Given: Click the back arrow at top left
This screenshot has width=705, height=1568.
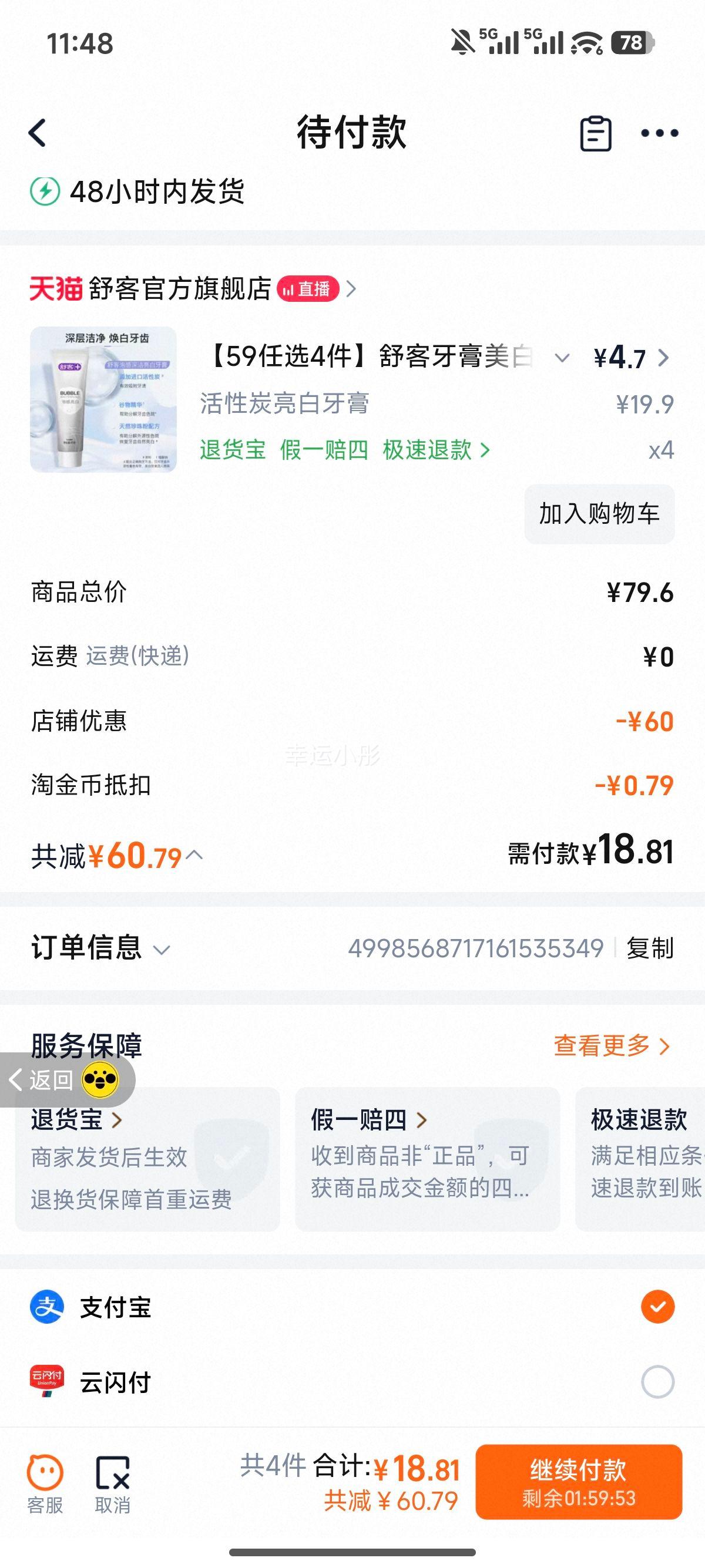Looking at the screenshot, I should (38, 134).
